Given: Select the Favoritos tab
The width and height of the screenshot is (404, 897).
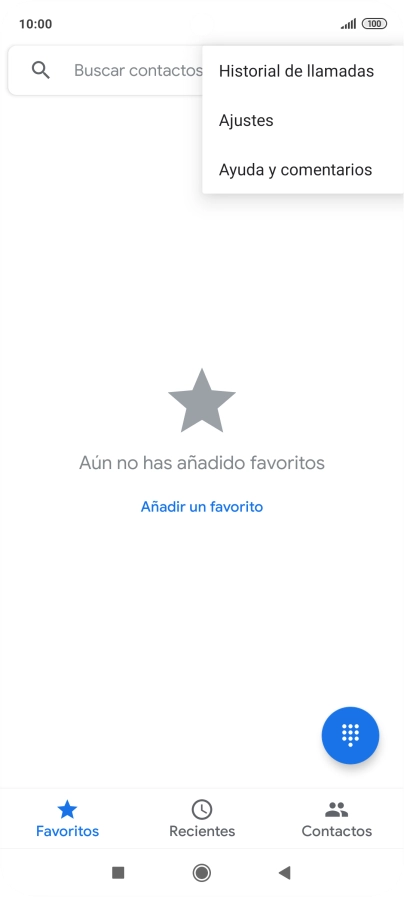Looking at the screenshot, I should coord(68,819).
